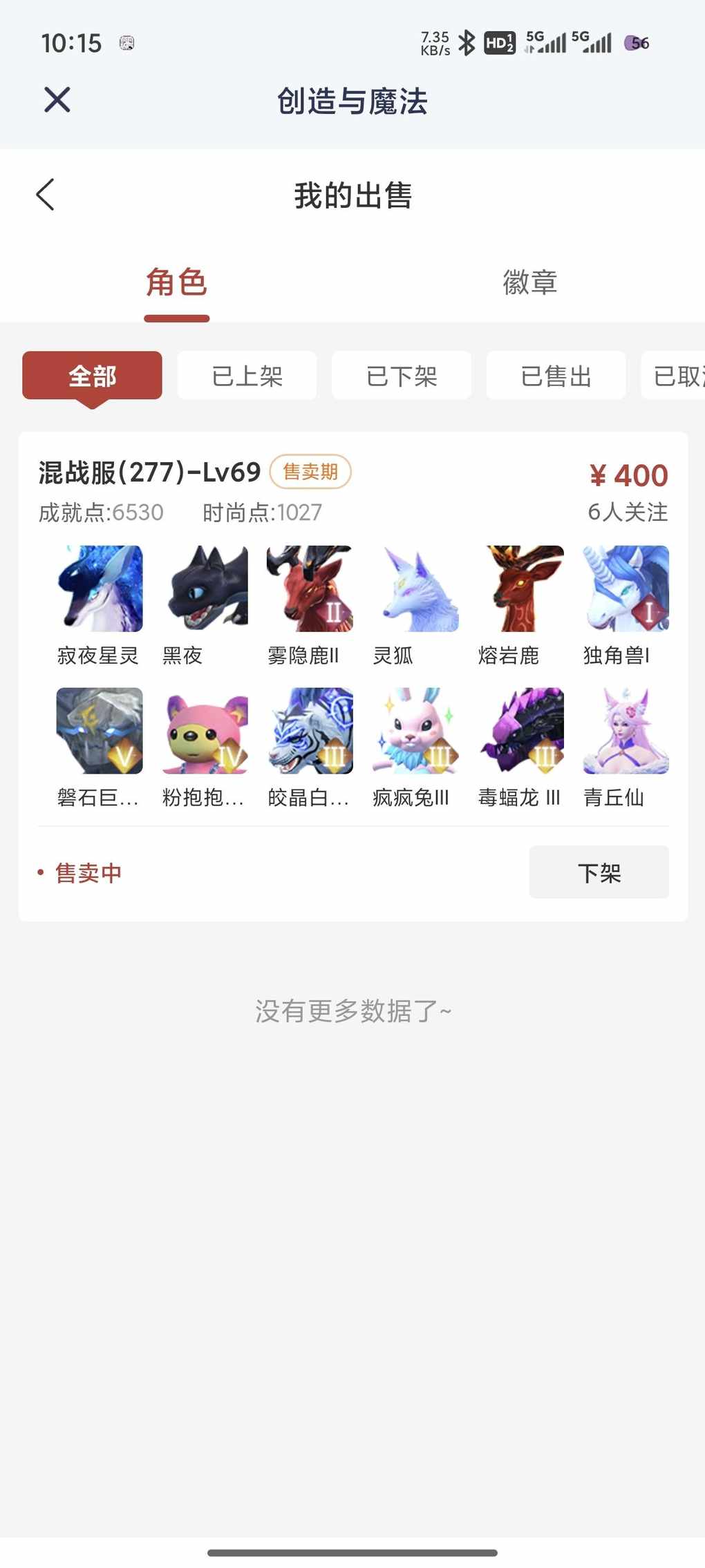Open the 混战服(277)-Lv69 listing card
The height and width of the screenshot is (1568, 705).
(353, 677)
